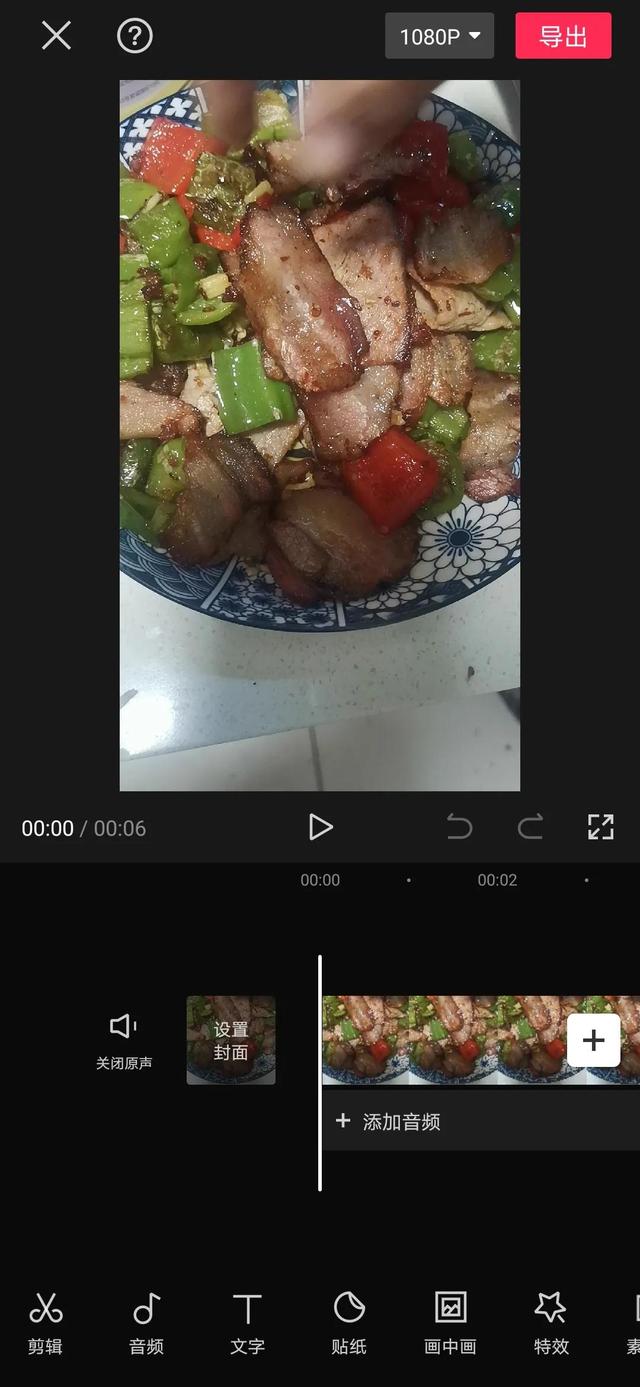The height and width of the screenshot is (1387, 640).
Task: Close the video editor
Action: (56, 36)
